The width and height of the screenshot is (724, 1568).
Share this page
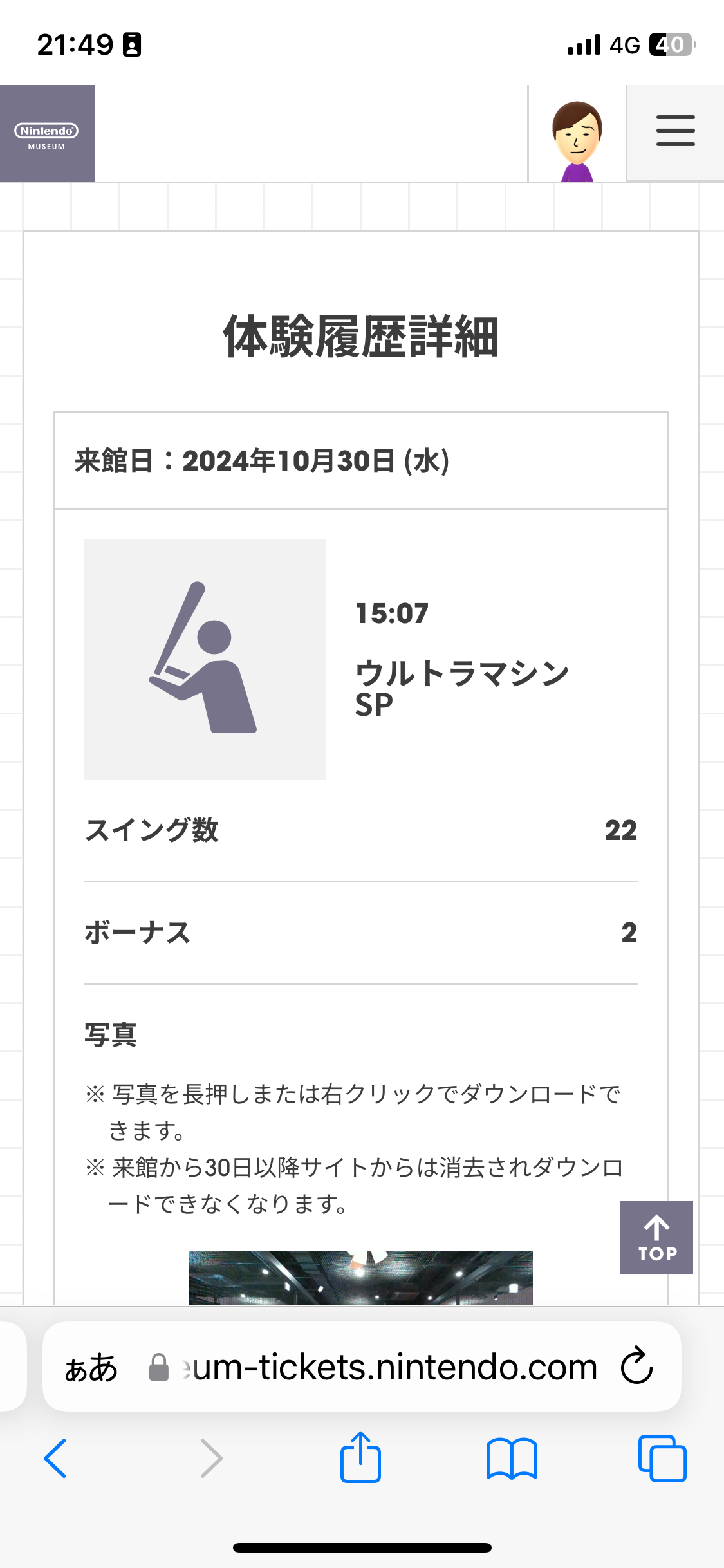[x=360, y=1458]
